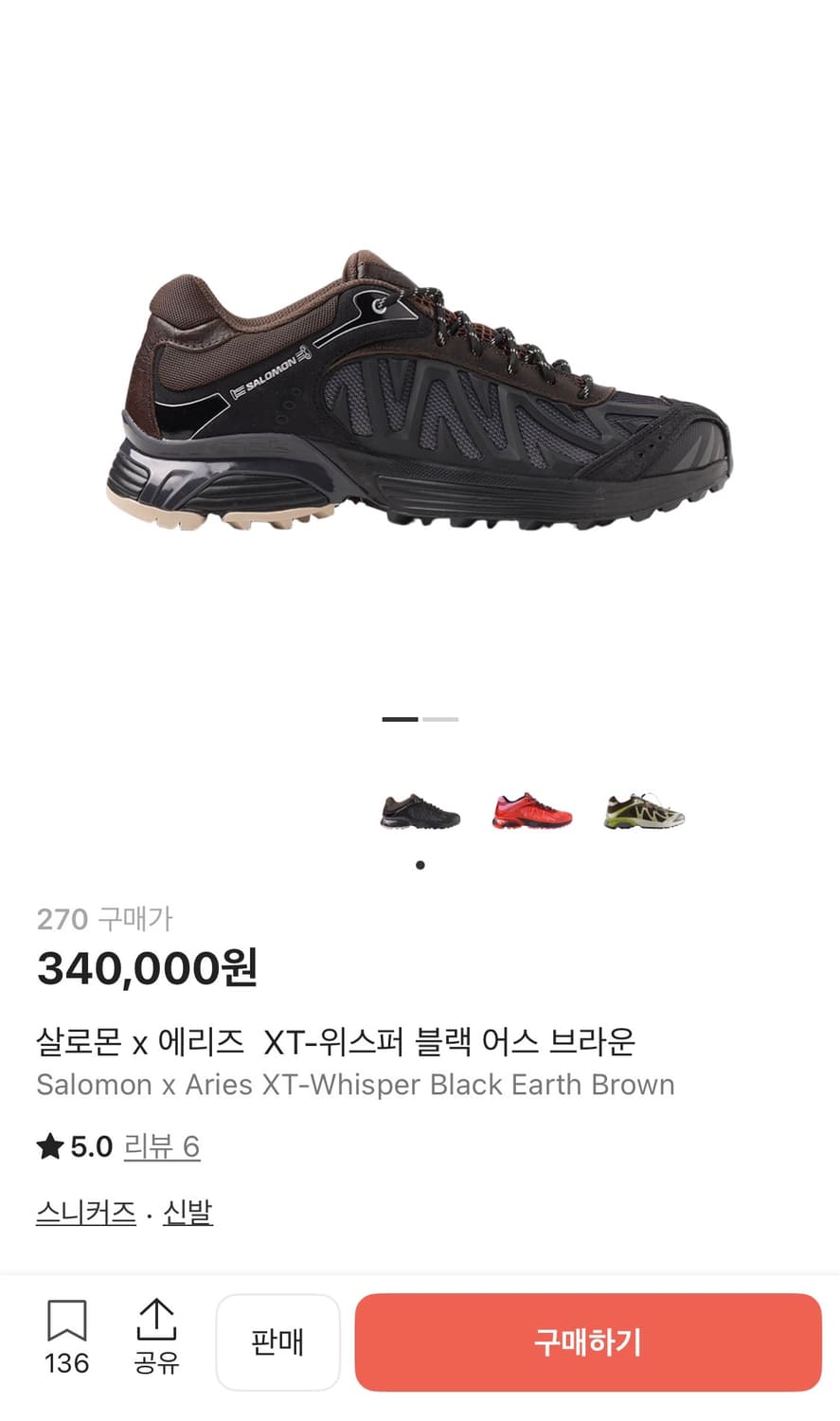Select the first image pagination bar
Viewport: 840px width, 1421px height.
pos(401,720)
